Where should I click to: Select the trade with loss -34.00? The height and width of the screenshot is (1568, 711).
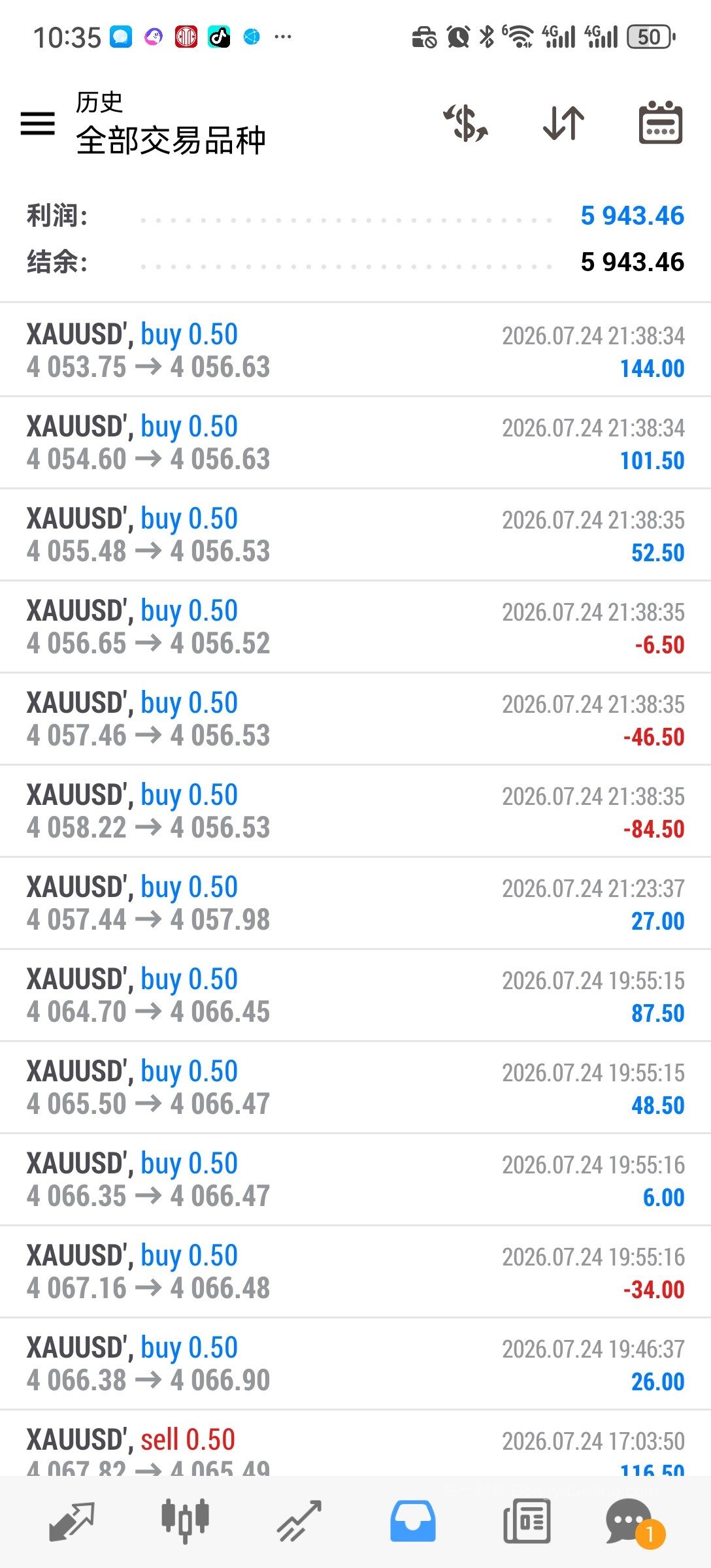tap(355, 1271)
